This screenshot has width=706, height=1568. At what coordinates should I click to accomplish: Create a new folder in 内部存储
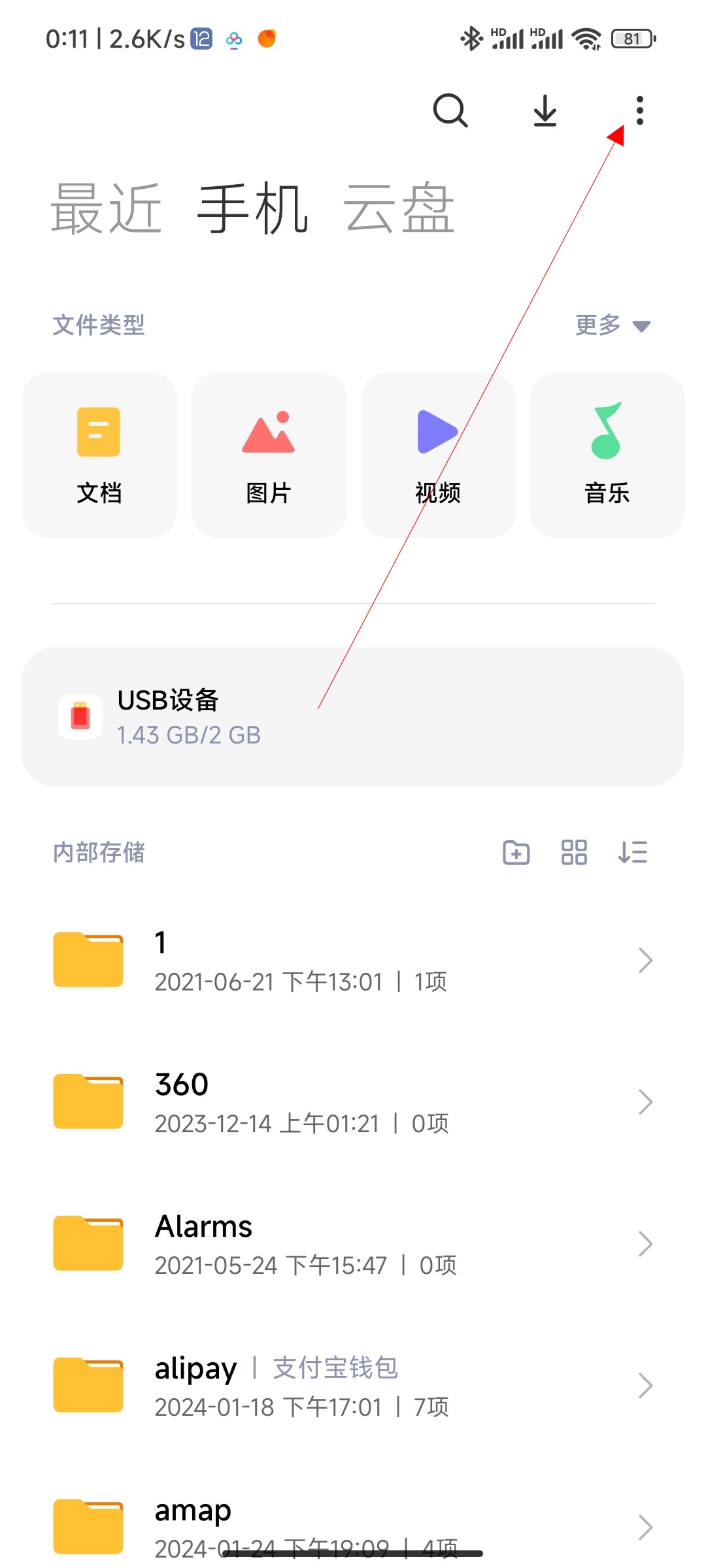[516, 853]
